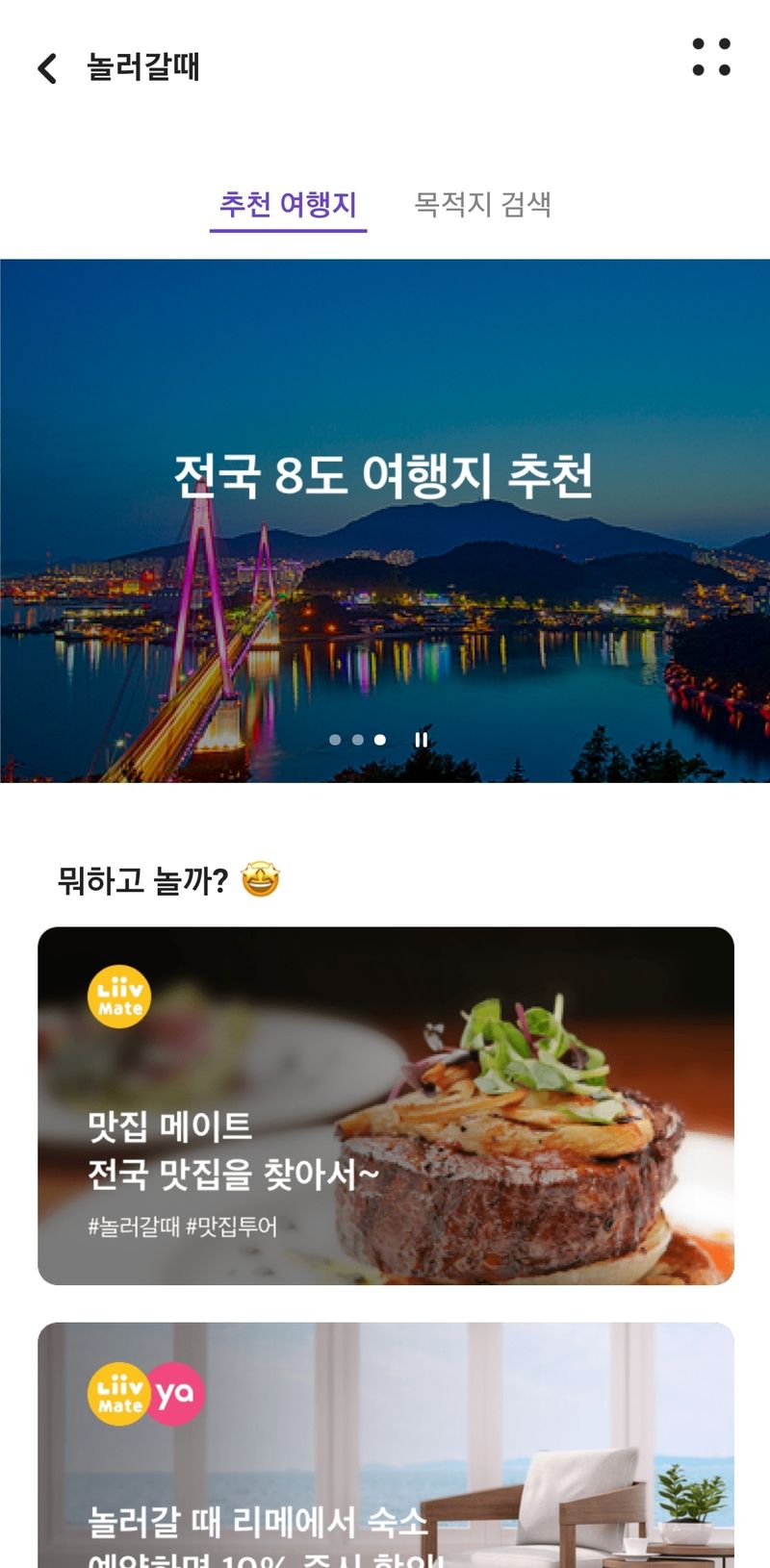Switch to the 목적지 검색 tab
Image resolution: width=770 pixels, height=1568 pixels.
[x=482, y=205]
